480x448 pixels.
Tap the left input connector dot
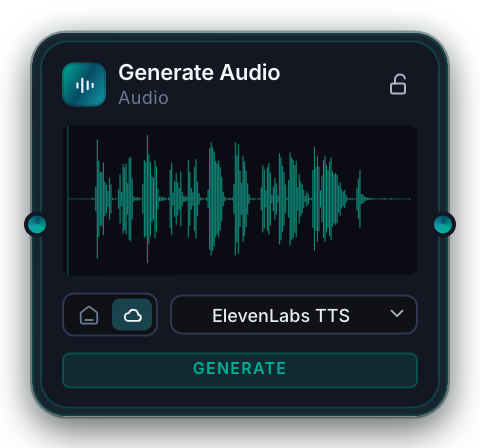click(36, 224)
